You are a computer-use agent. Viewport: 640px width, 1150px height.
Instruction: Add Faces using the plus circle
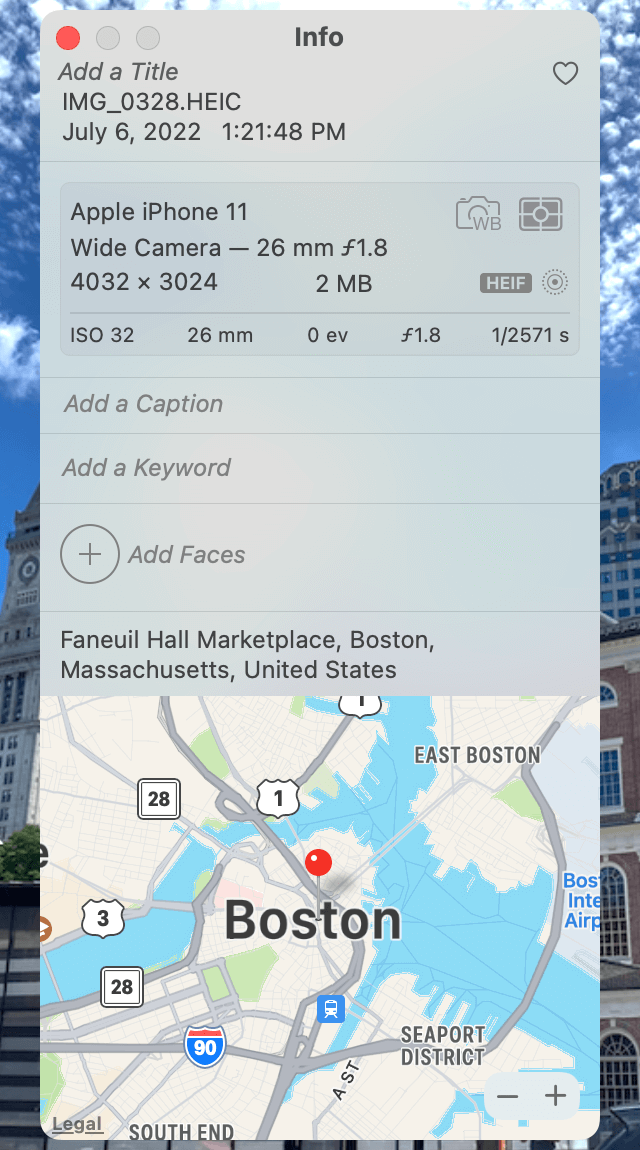89,554
